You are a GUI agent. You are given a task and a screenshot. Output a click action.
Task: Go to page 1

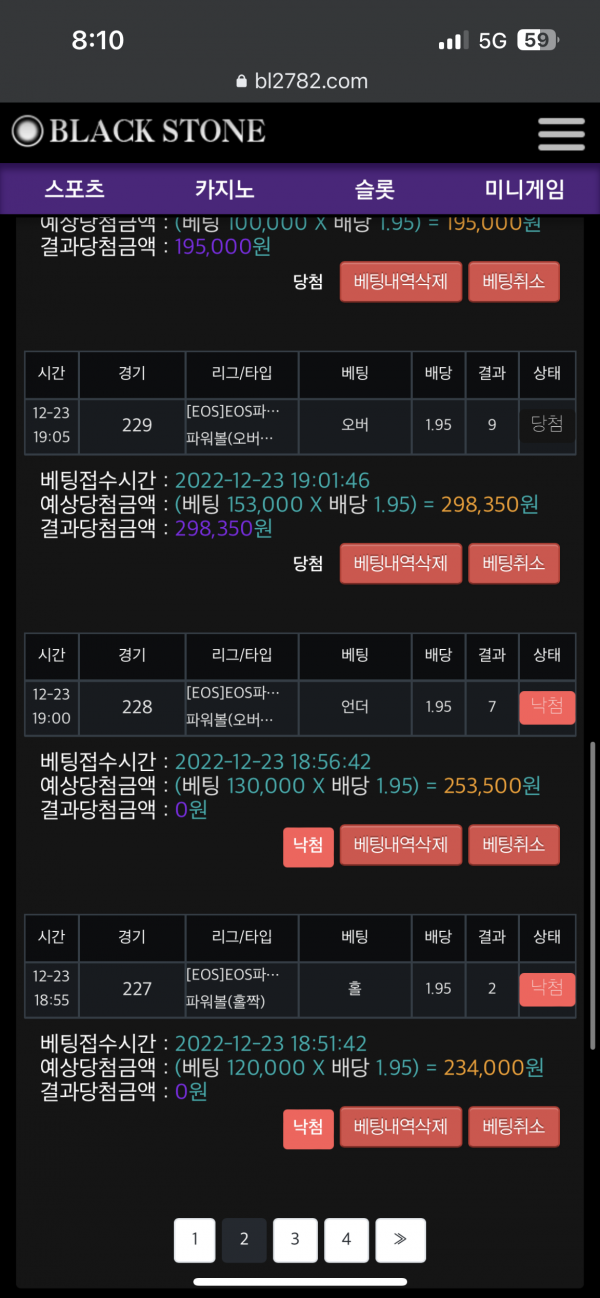[x=195, y=1240]
